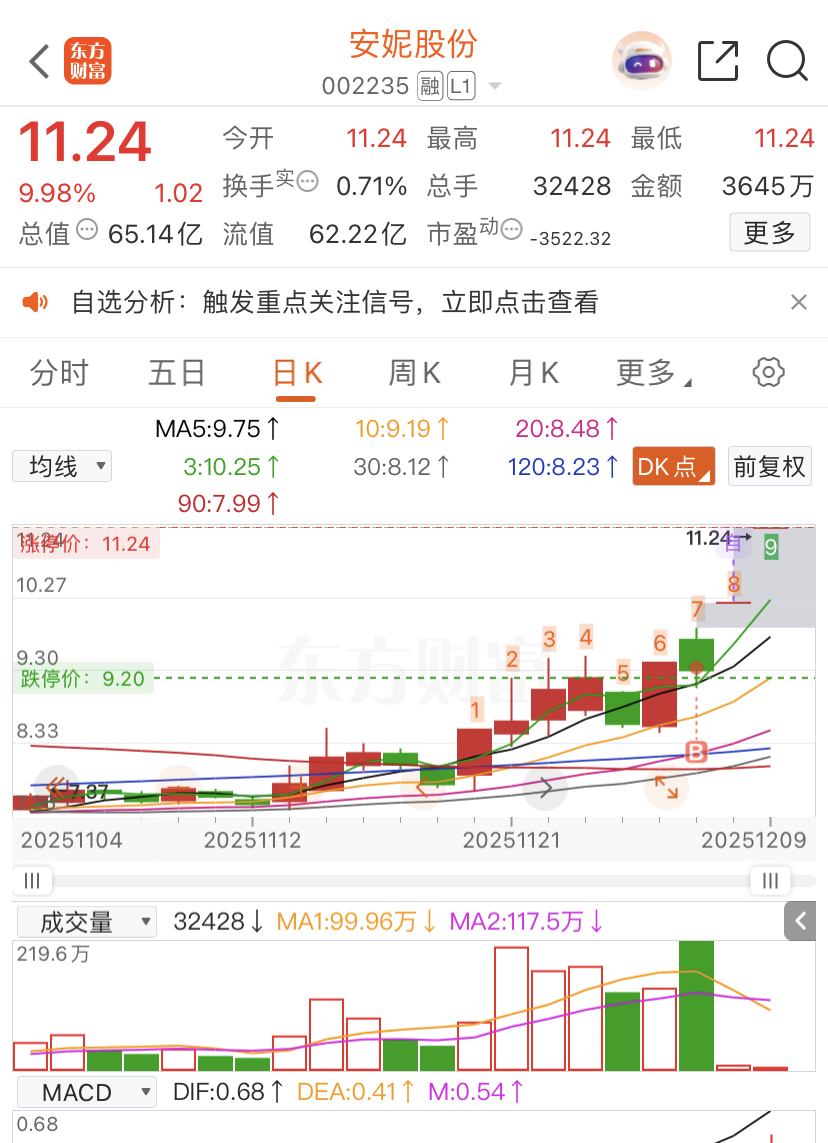Switch to the 五日 chart tab
828x1143 pixels.
pyautogui.click(x=177, y=373)
